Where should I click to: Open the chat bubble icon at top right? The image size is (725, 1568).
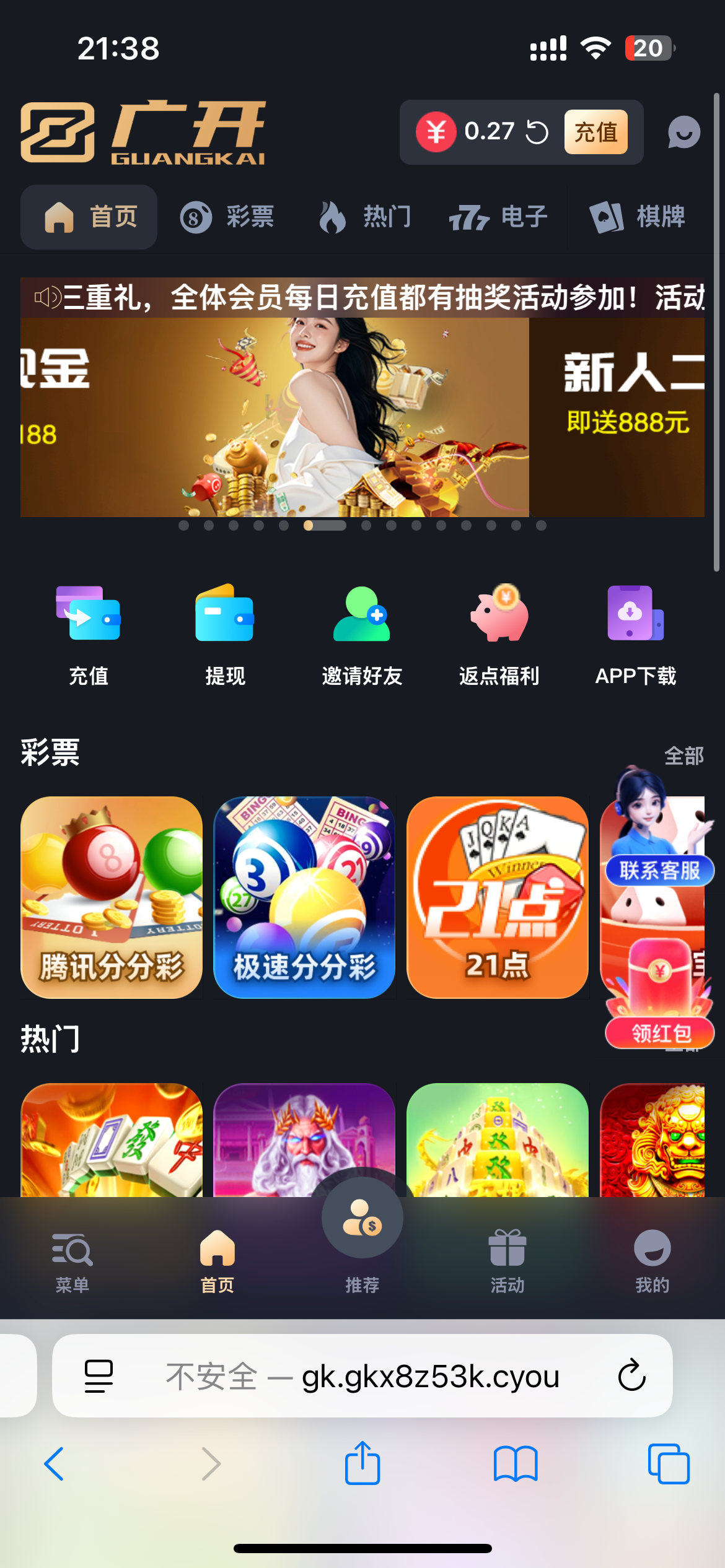pyautogui.click(x=683, y=132)
